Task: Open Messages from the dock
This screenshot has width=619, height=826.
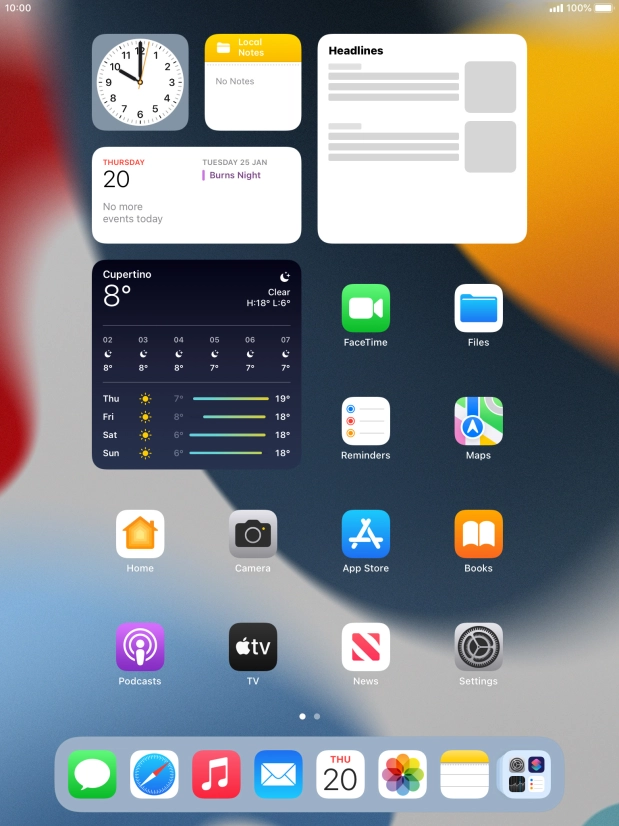Action: 92,775
